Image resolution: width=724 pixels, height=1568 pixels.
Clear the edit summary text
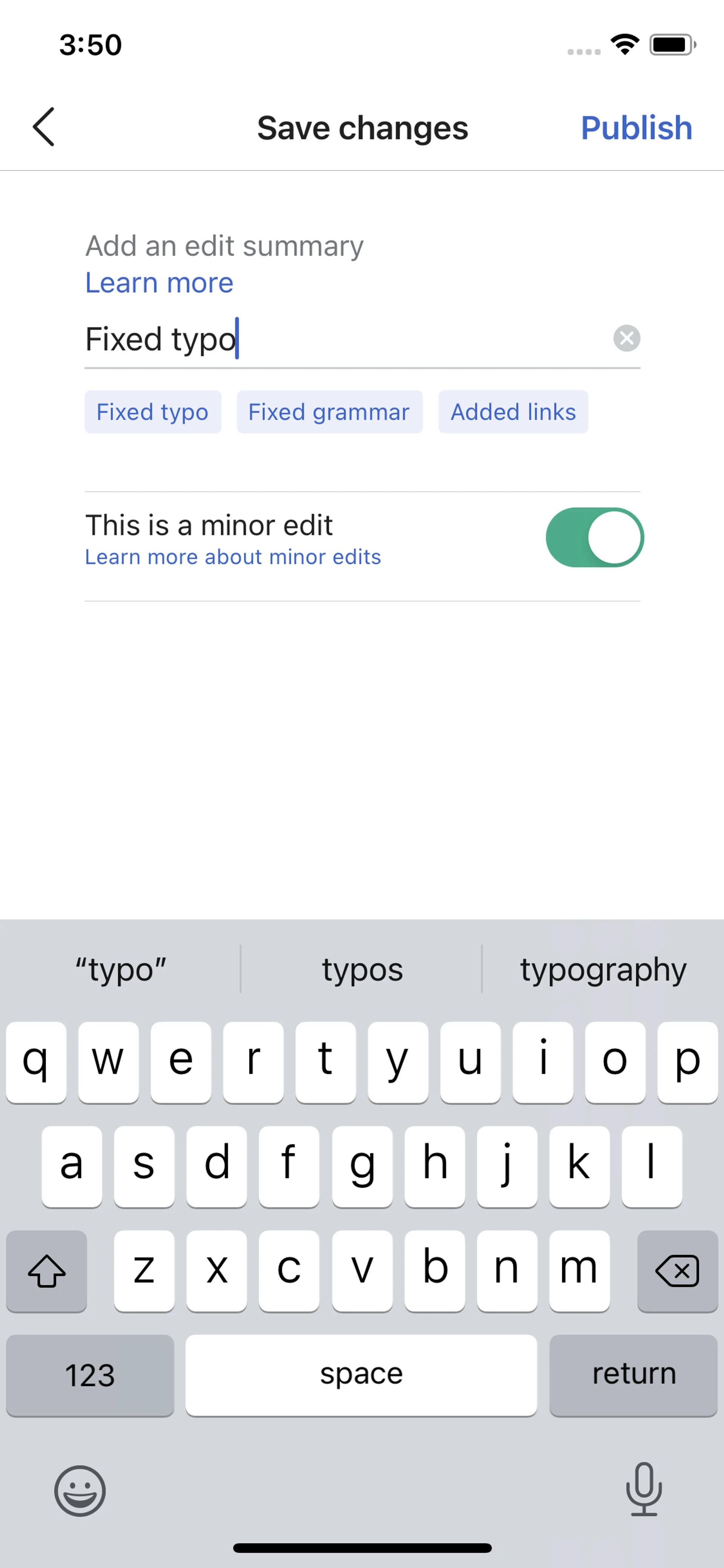coord(627,338)
